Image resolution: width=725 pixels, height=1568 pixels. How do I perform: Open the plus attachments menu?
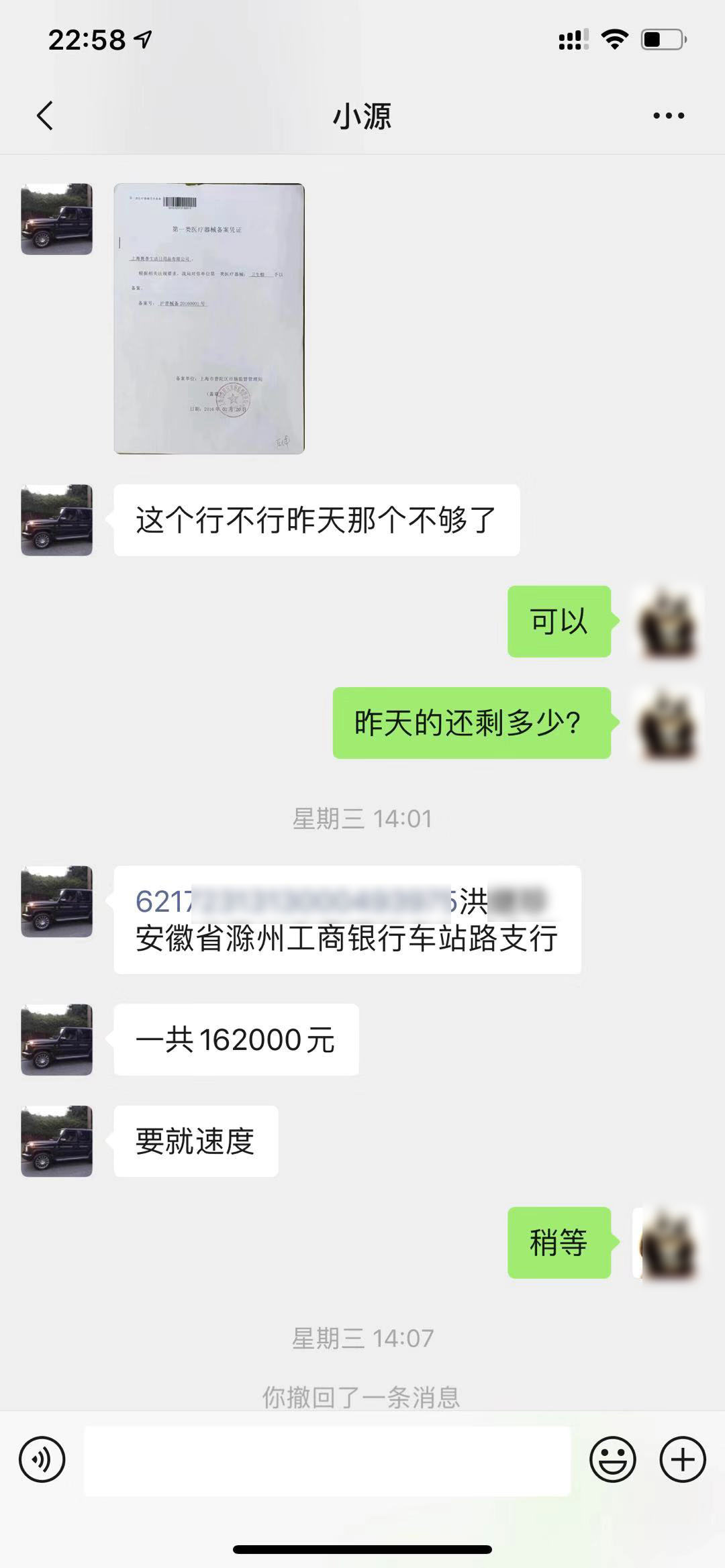[x=683, y=1459]
